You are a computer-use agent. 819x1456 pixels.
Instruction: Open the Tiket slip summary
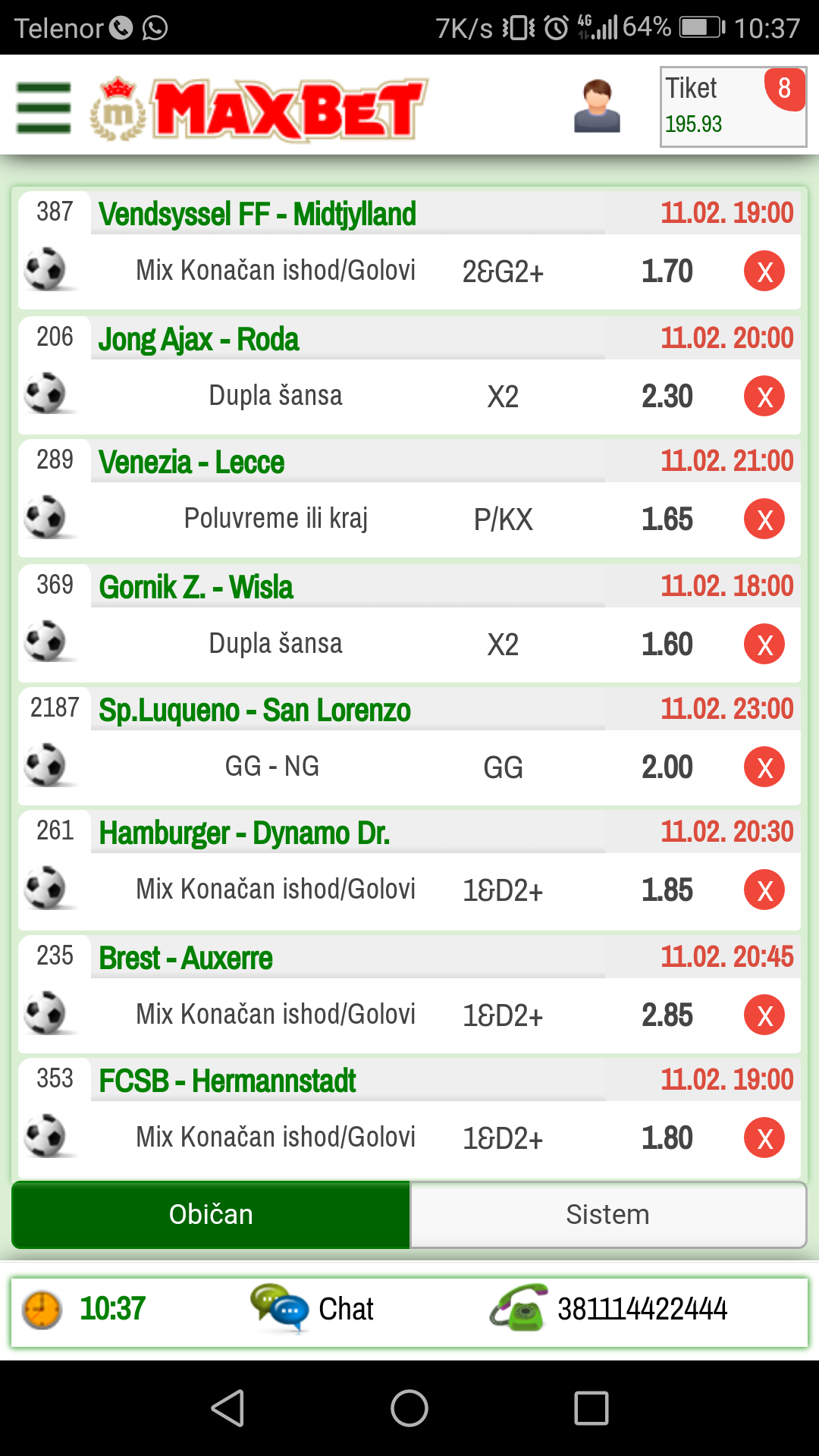coord(733,107)
